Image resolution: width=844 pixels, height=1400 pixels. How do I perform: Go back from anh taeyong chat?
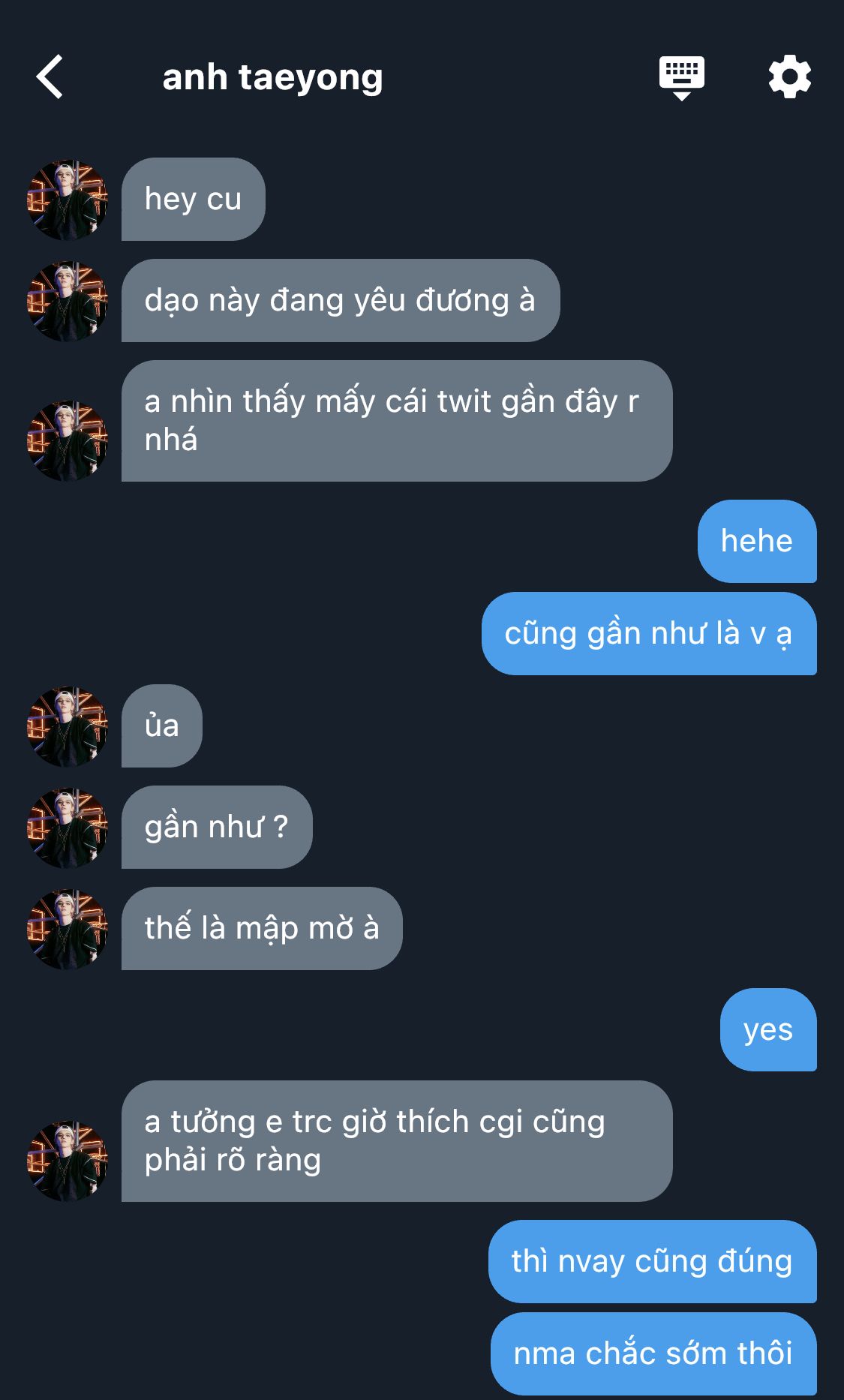pyautogui.click(x=50, y=77)
